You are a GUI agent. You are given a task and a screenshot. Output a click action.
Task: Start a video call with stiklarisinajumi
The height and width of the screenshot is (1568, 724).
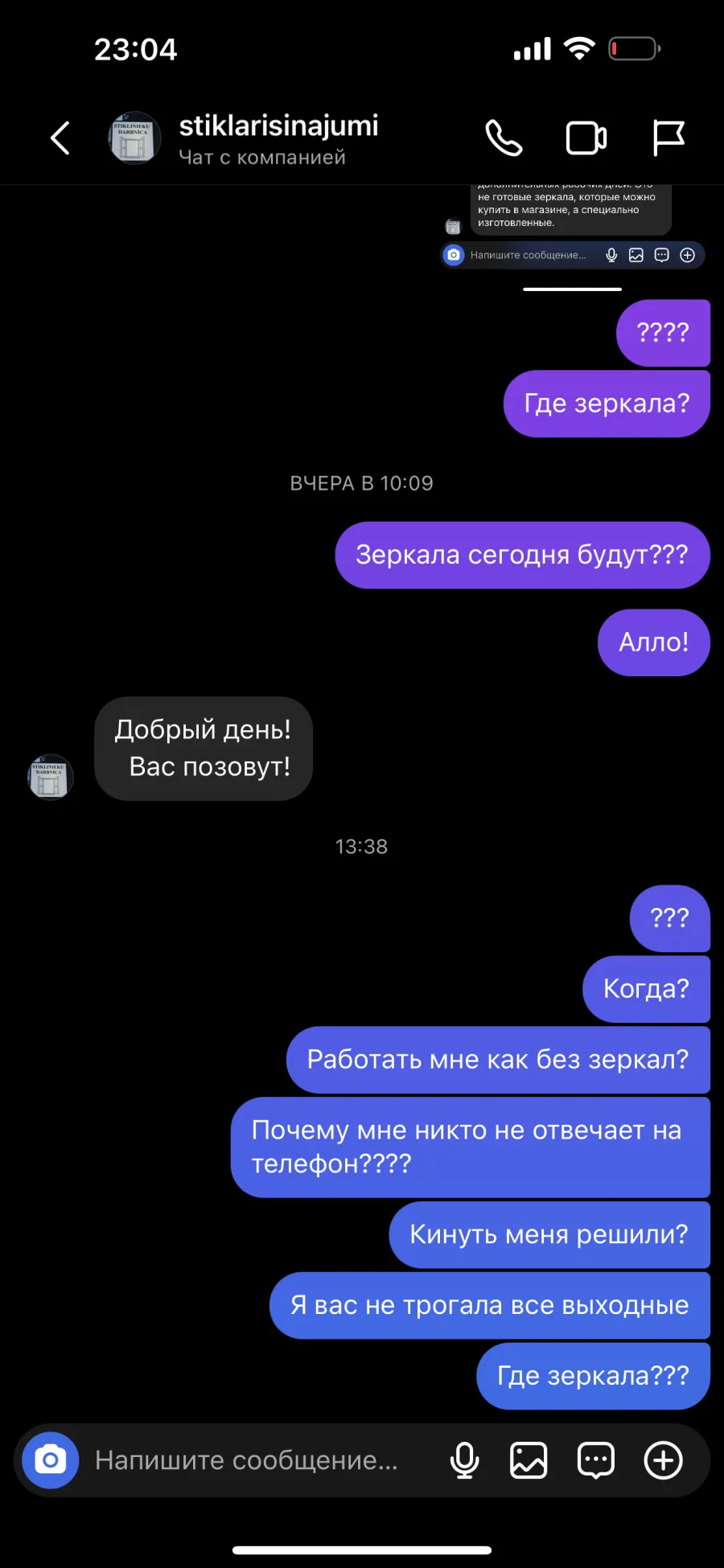[586, 138]
